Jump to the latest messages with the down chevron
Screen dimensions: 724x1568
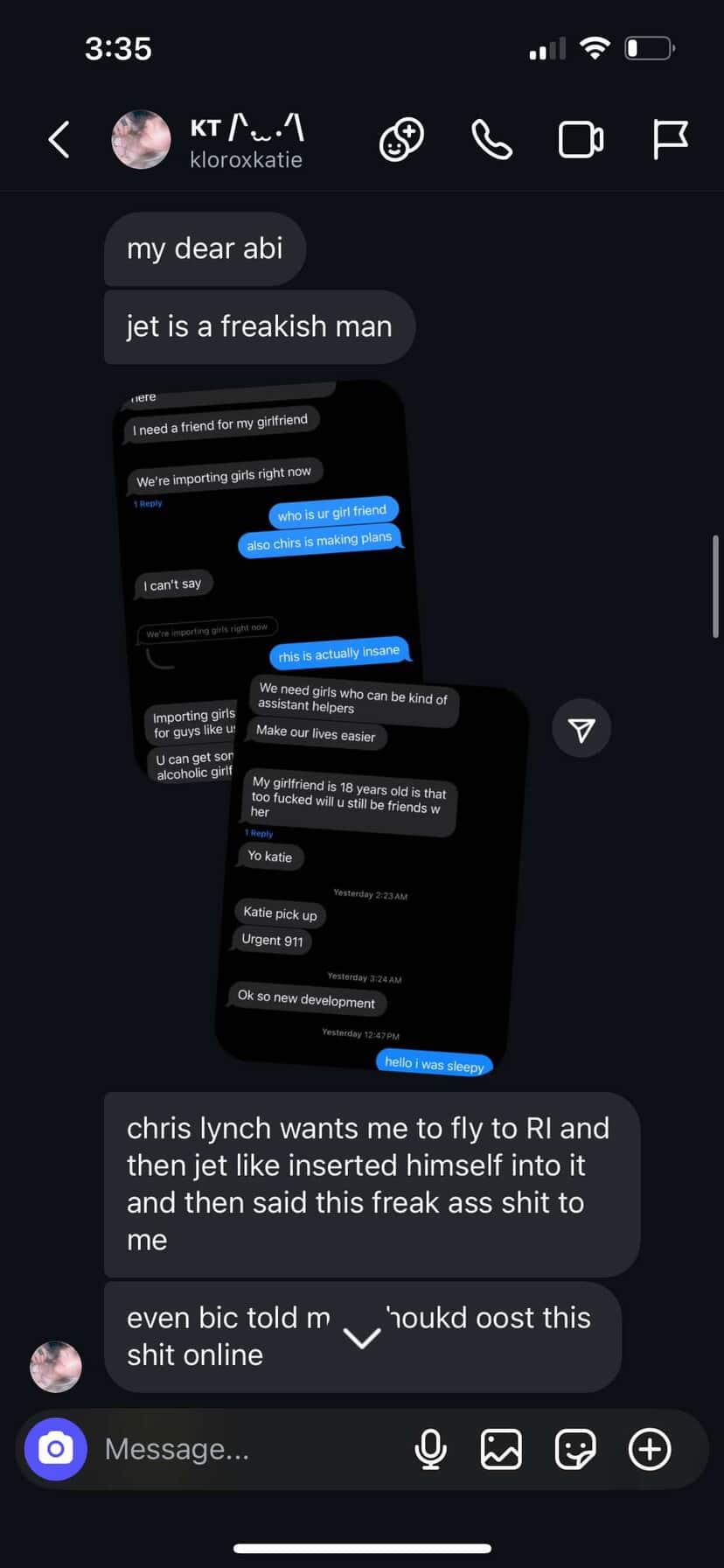(x=361, y=1337)
